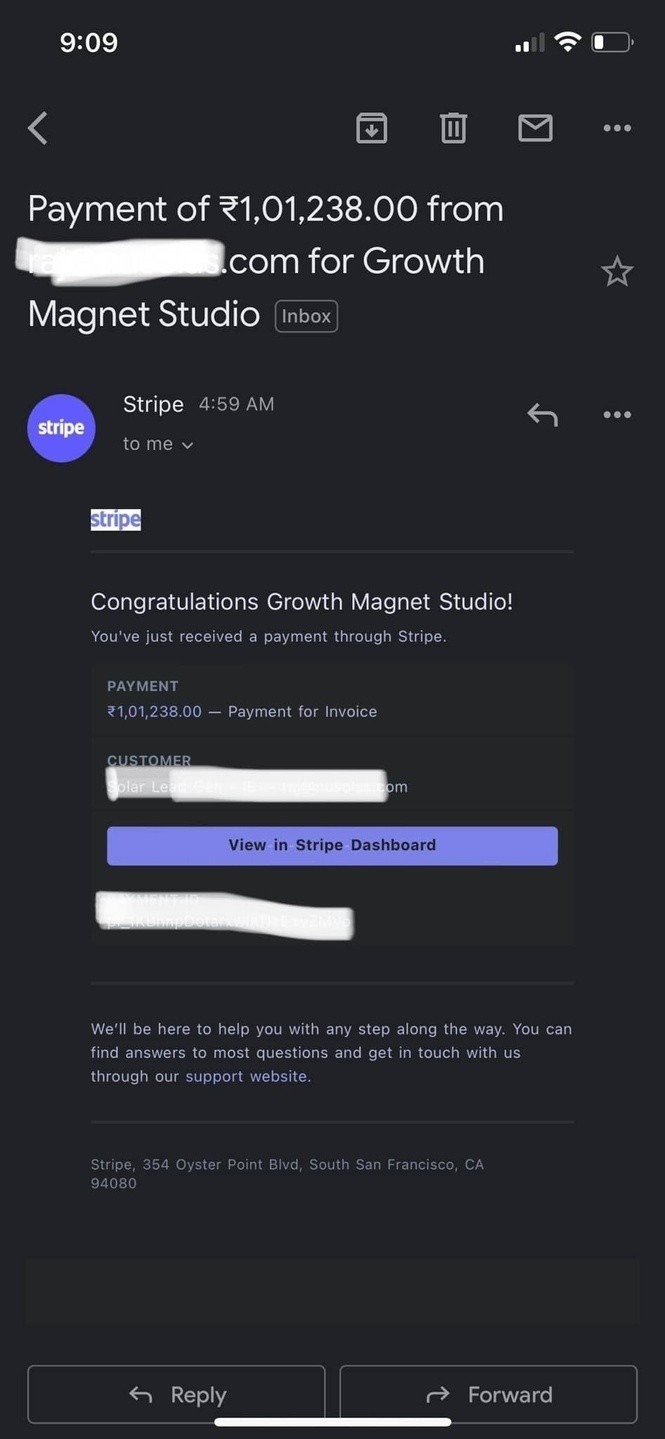
Task: Go back to the inbox
Action: 38,128
